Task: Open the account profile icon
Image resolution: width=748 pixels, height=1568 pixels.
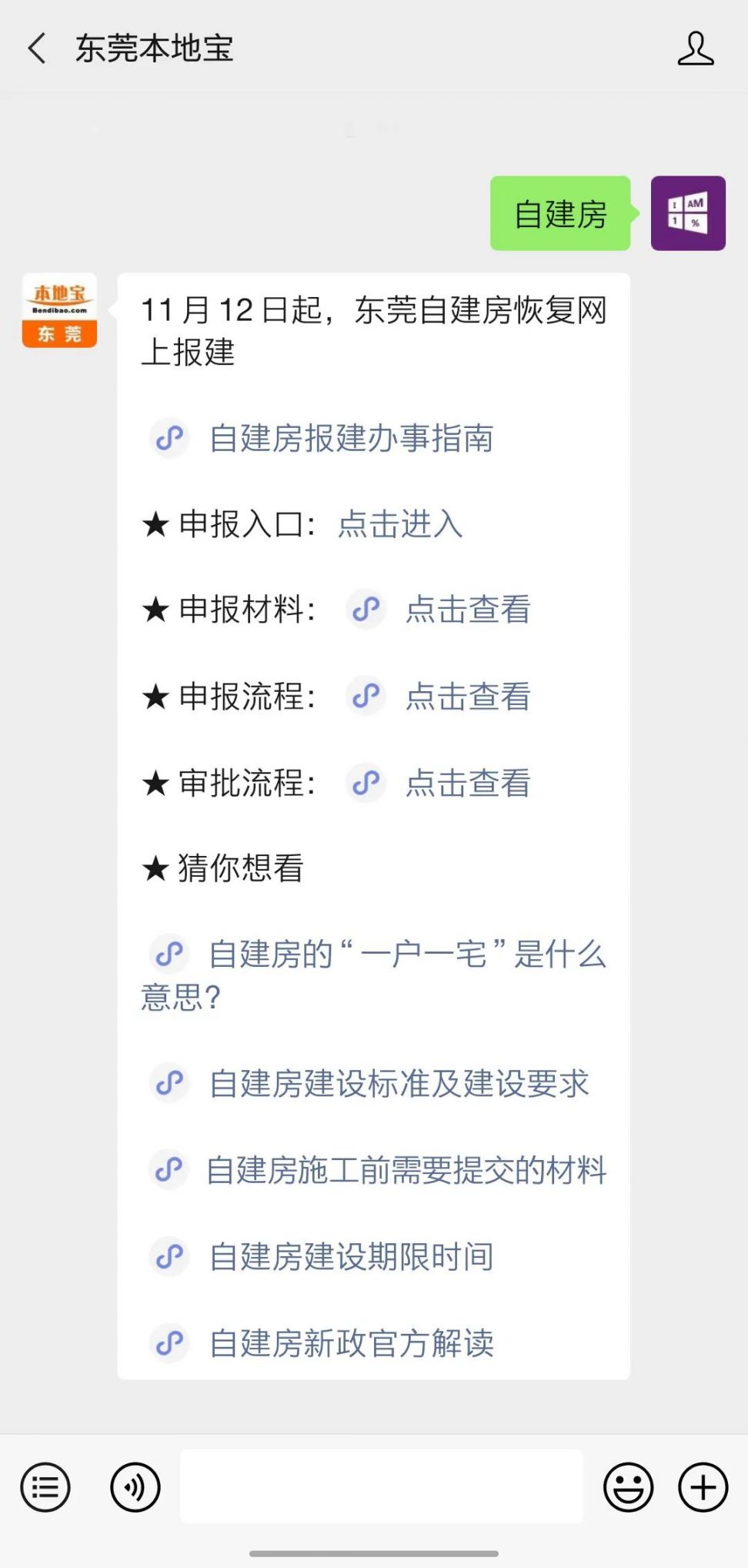Action: click(x=696, y=48)
